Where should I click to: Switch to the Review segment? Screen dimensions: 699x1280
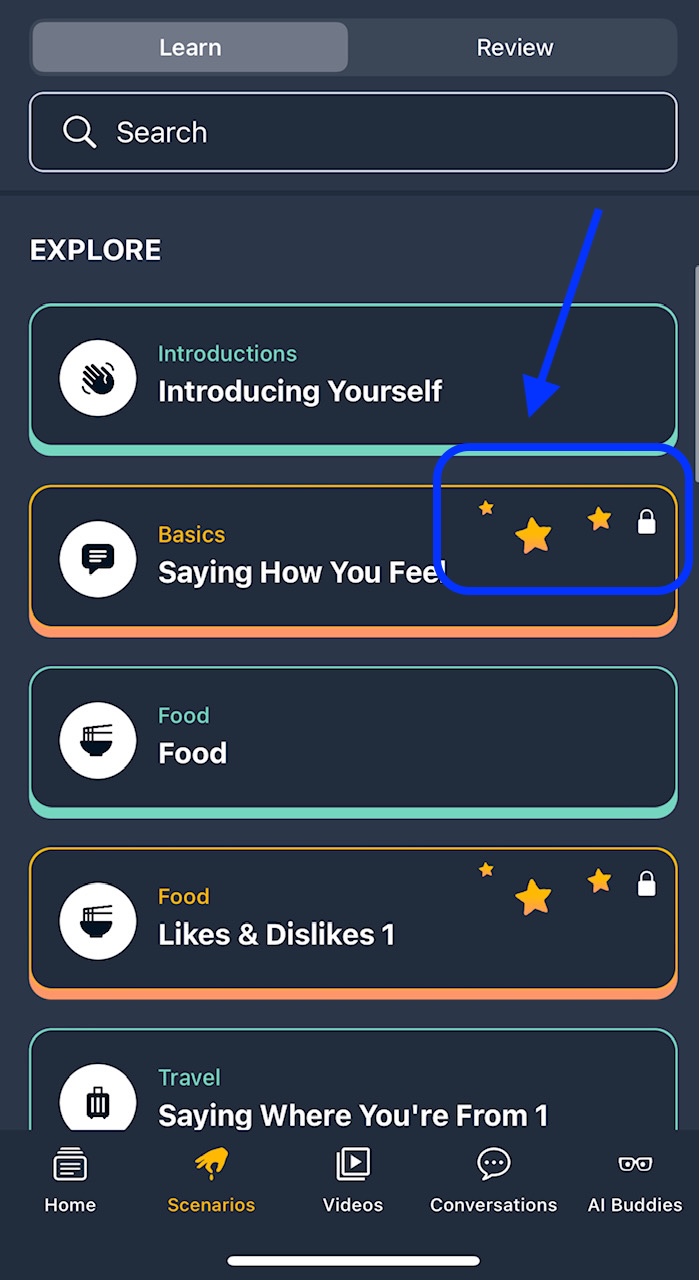tap(514, 47)
